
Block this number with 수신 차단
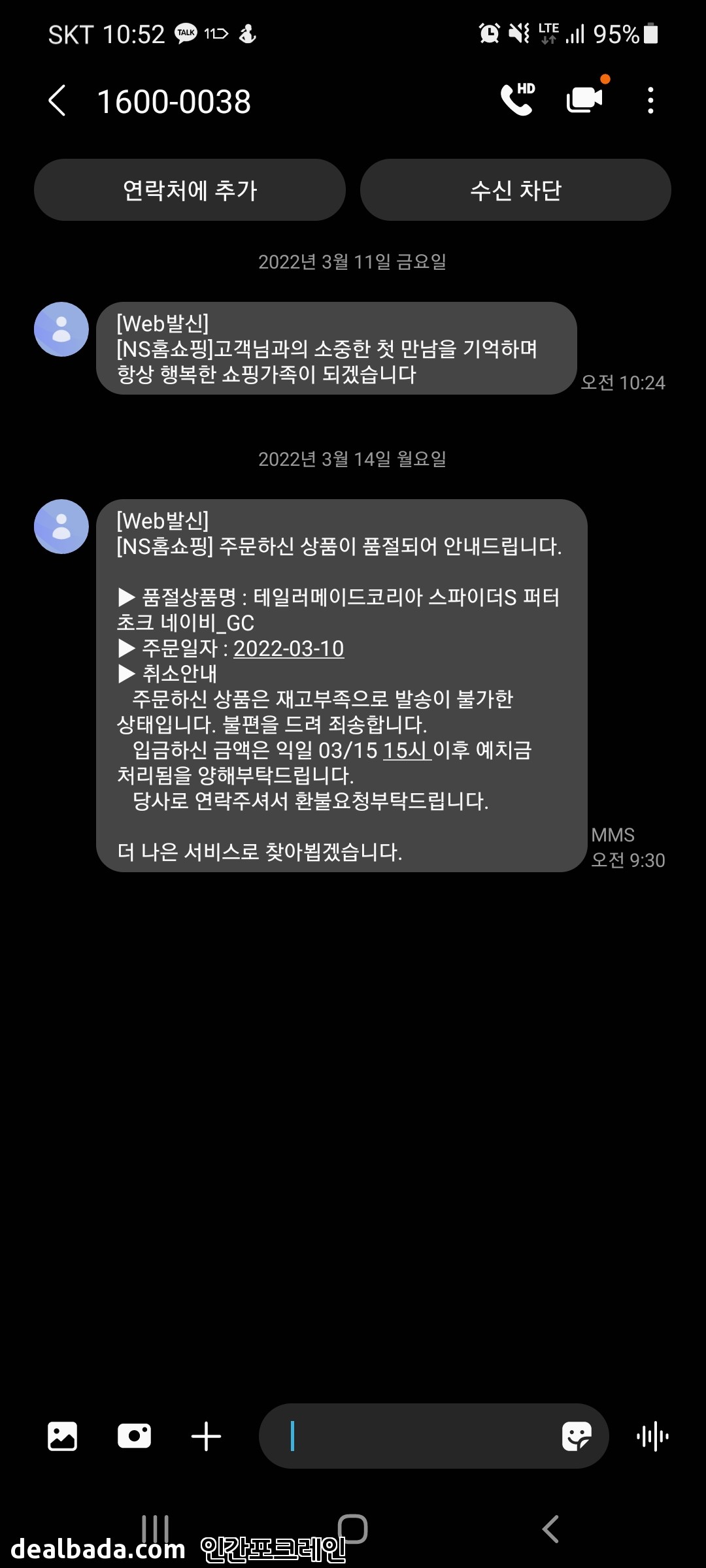516,190
